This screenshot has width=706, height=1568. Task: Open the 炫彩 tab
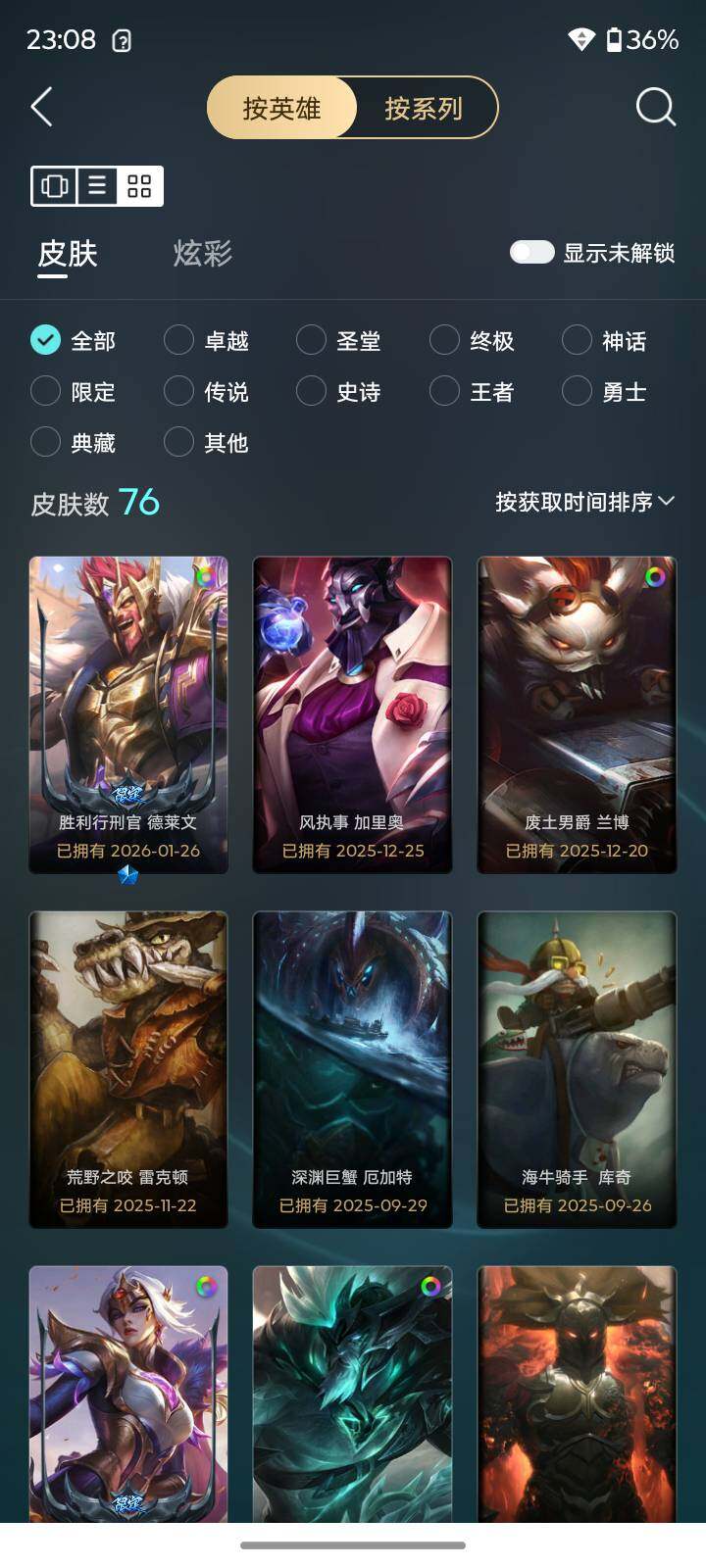pyautogui.click(x=203, y=254)
